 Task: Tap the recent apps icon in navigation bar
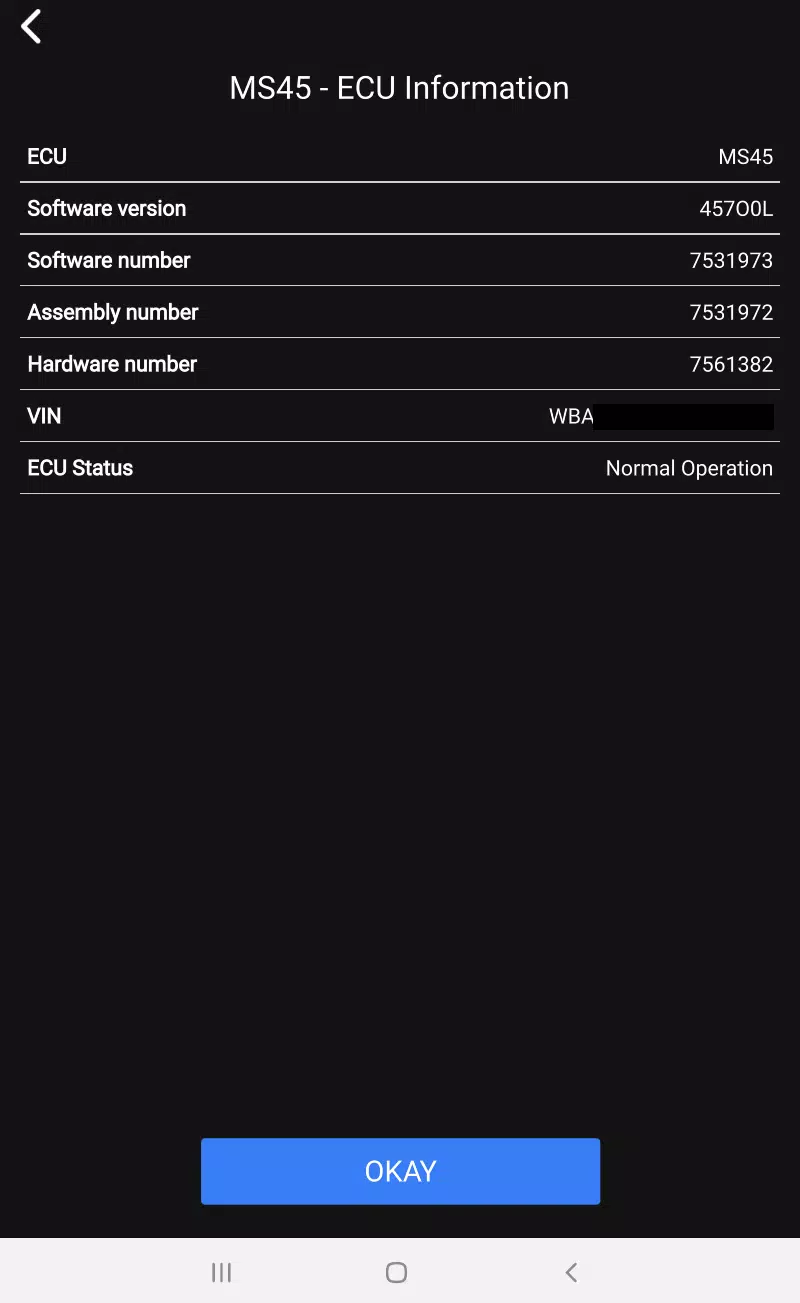221,1272
